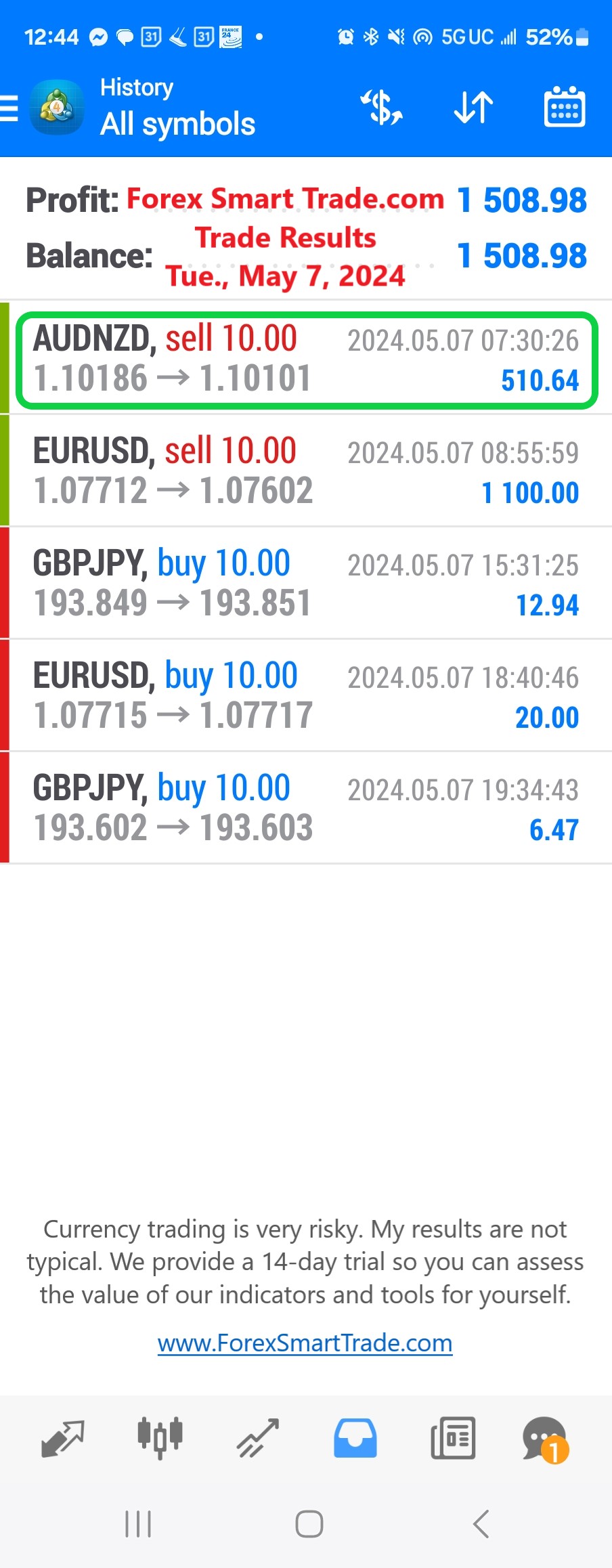Visit the www.ForexSmartTrade.com link

[305, 1343]
